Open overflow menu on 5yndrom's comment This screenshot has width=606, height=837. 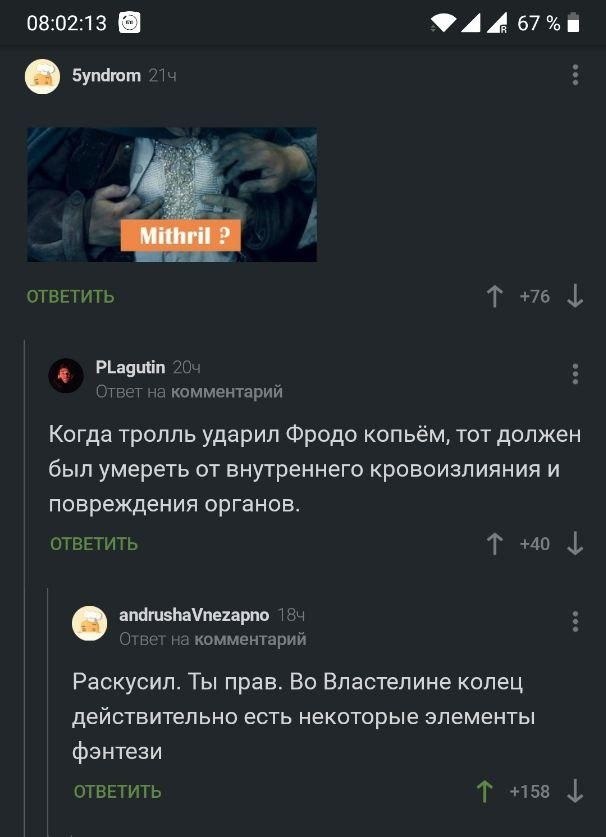(x=575, y=75)
